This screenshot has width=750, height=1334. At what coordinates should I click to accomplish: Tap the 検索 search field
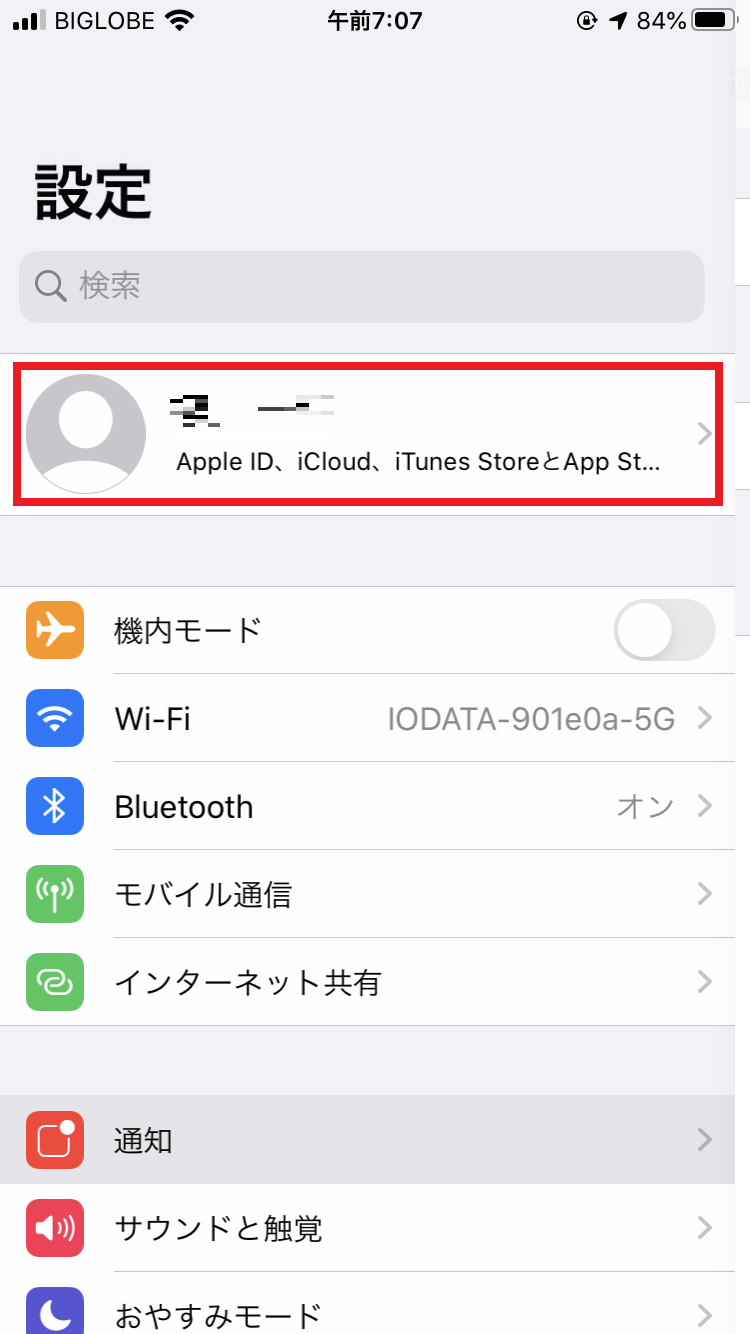[x=361, y=286]
